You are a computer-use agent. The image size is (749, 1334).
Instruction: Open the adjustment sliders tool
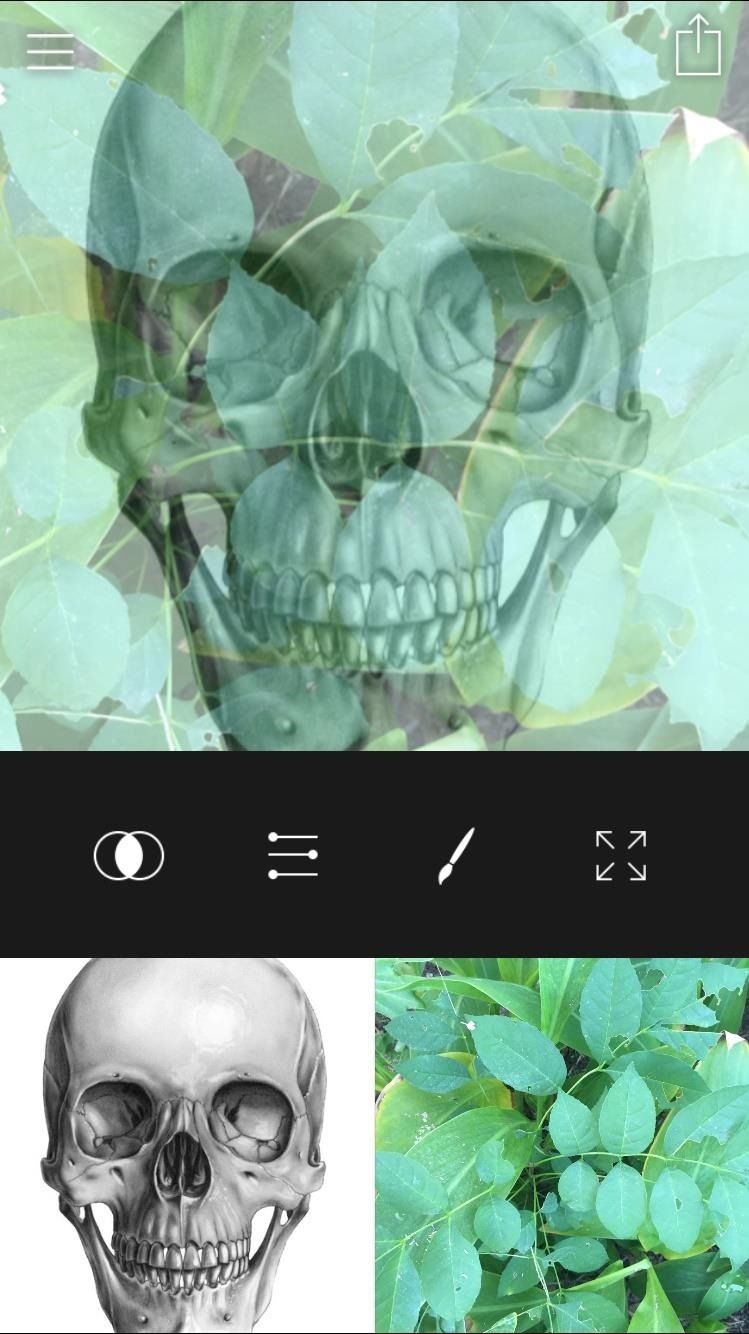click(x=293, y=856)
